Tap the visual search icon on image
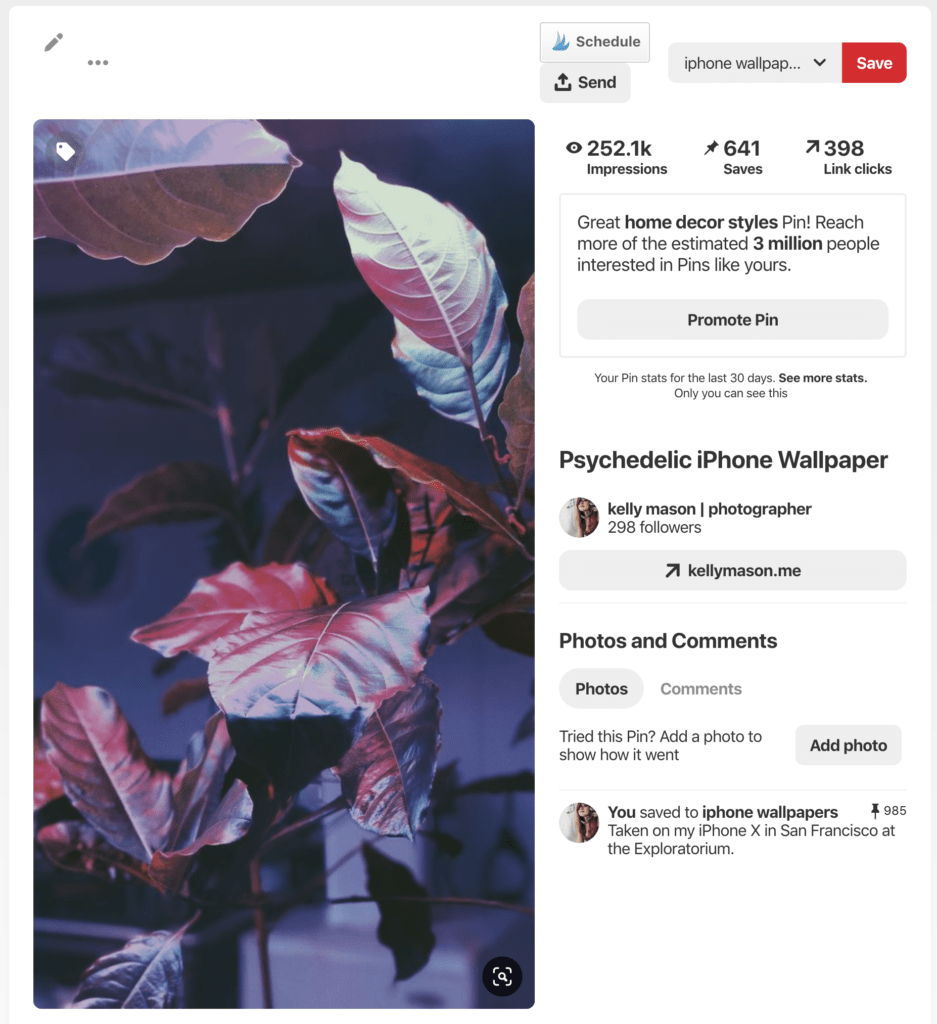Image resolution: width=937 pixels, height=1024 pixels. click(x=502, y=976)
